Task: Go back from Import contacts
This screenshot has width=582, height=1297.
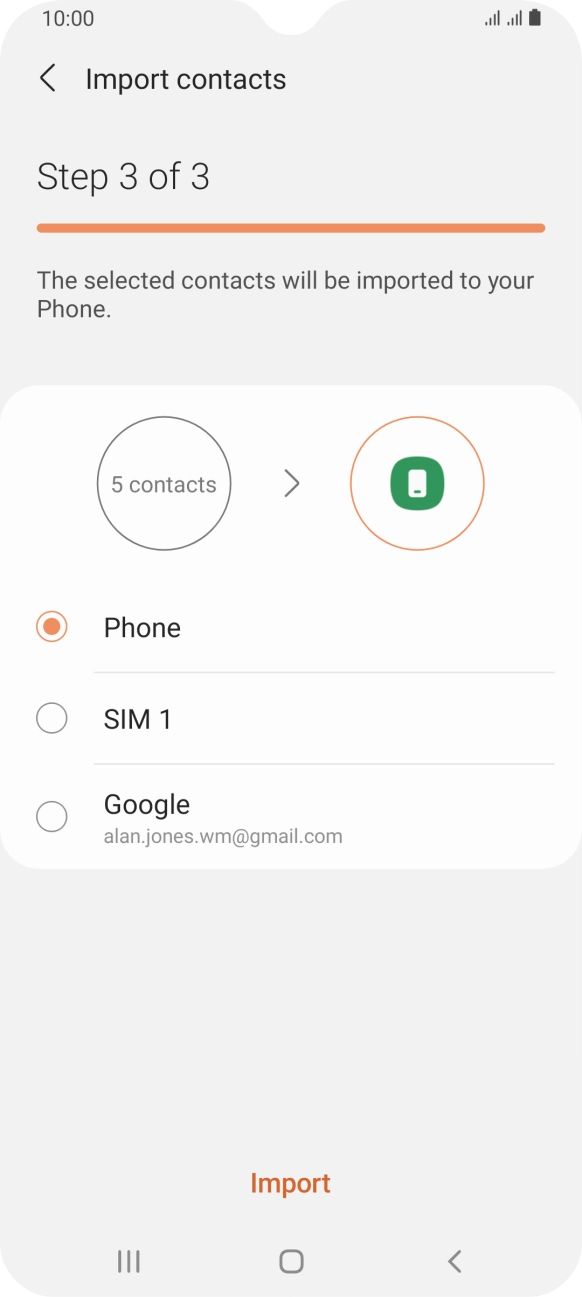Action: [x=47, y=79]
